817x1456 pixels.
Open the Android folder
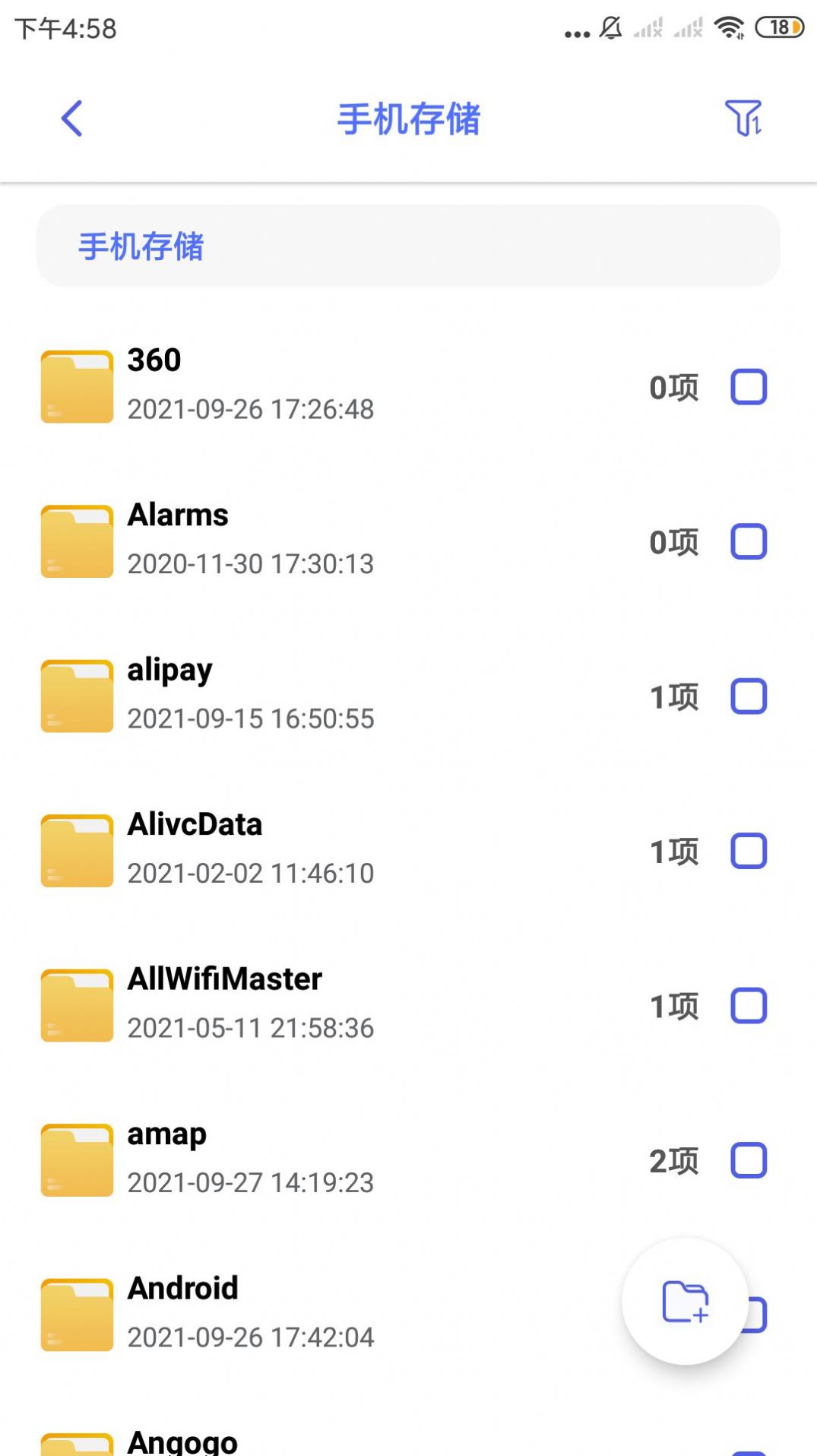tap(251, 1313)
